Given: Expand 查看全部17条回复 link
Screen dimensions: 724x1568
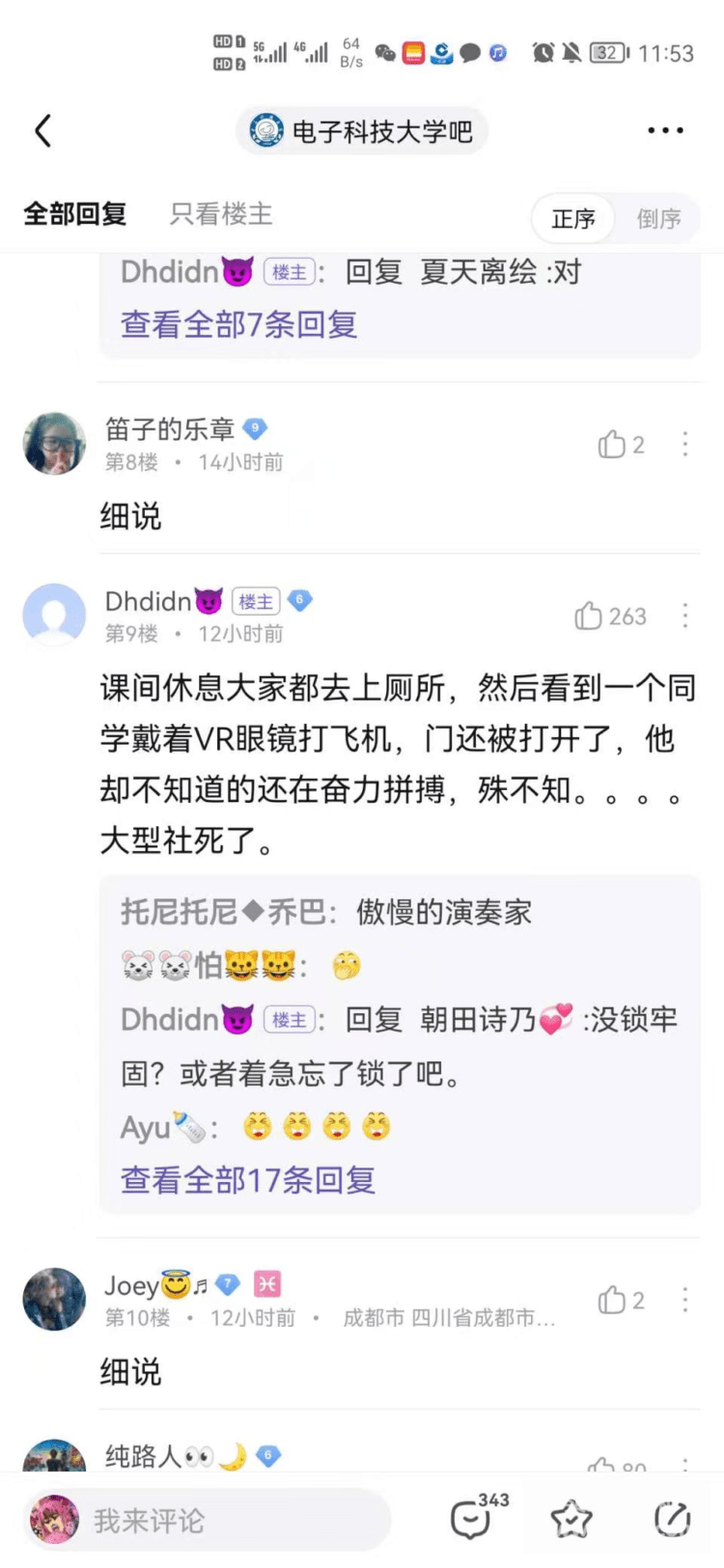Looking at the screenshot, I should coord(248,1179).
